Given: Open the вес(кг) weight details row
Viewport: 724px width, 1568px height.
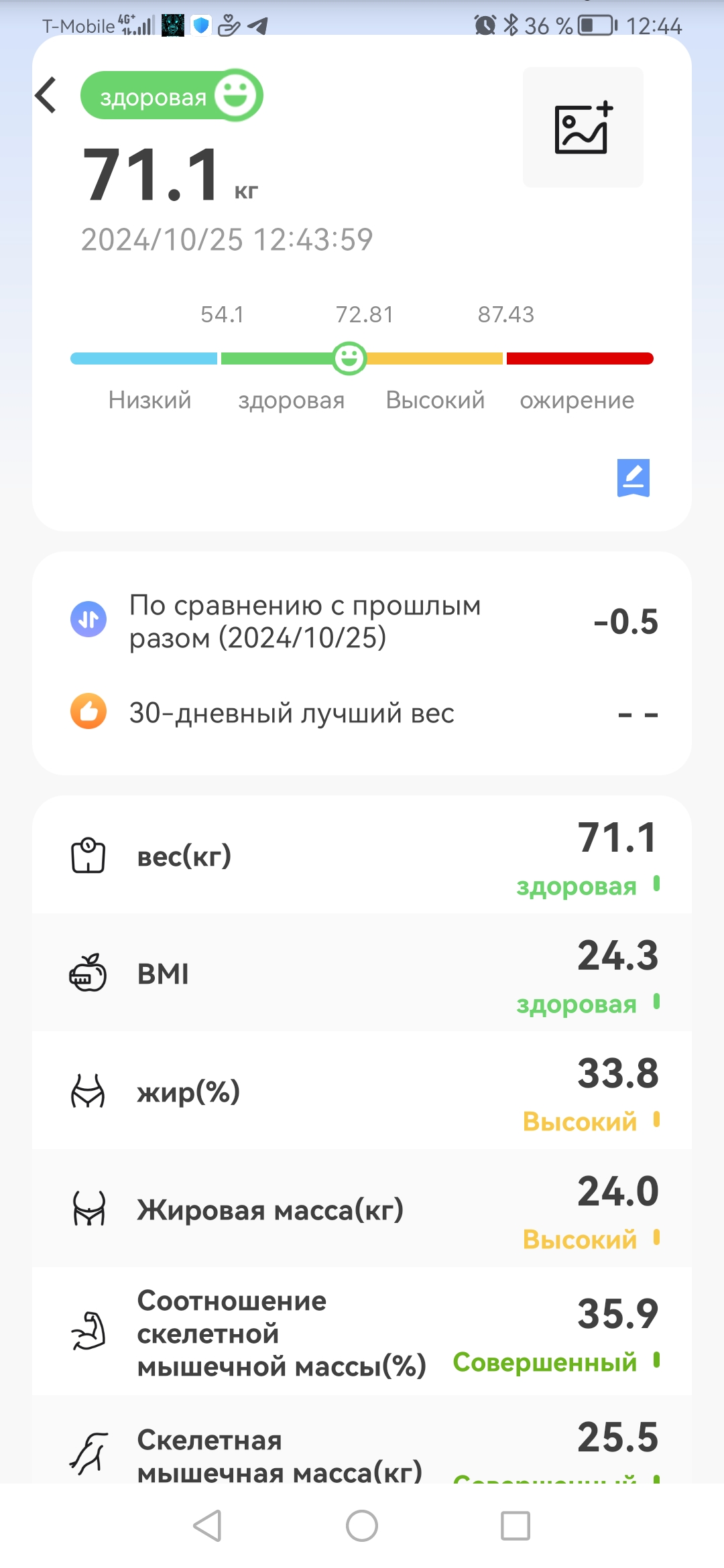Looking at the screenshot, I should (x=362, y=856).
